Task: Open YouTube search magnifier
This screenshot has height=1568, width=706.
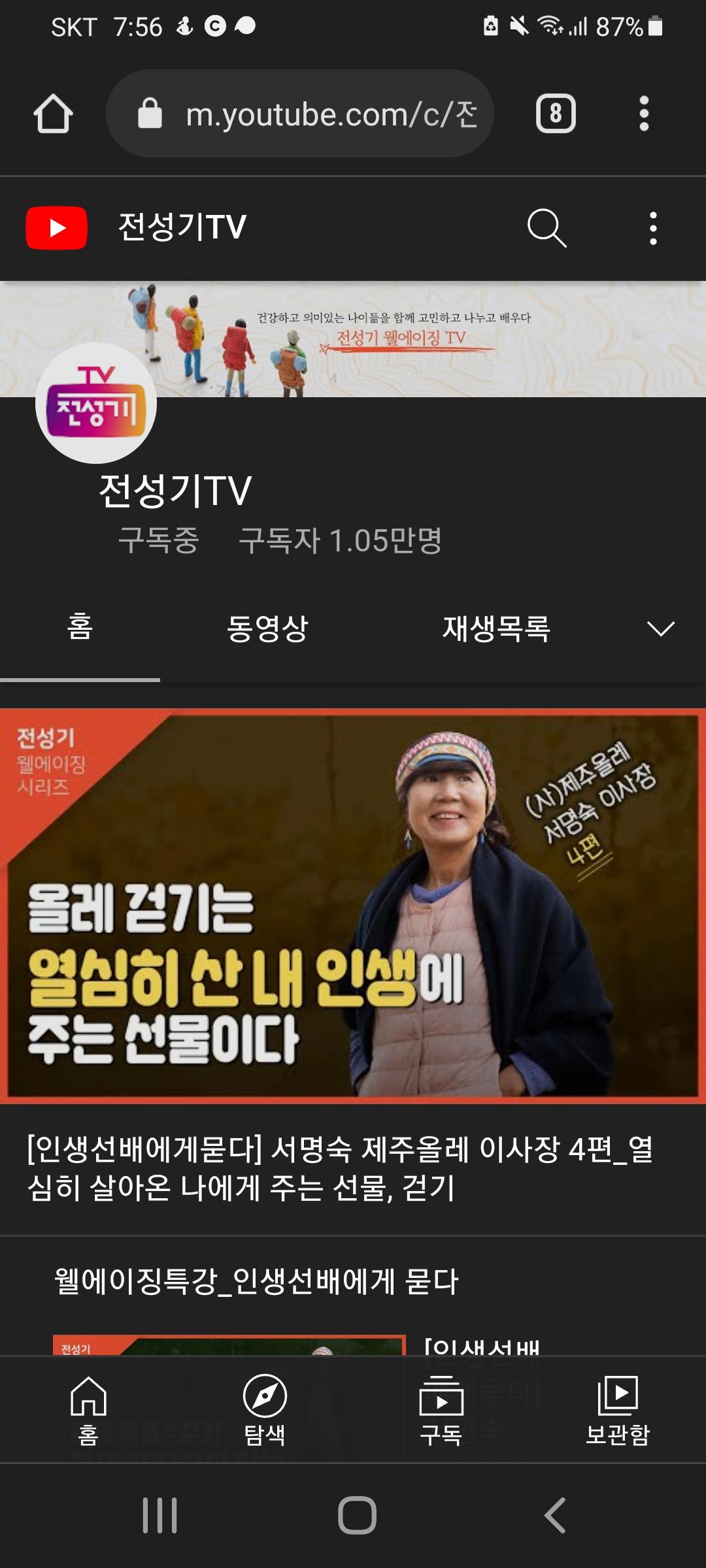Action: click(546, 228)
